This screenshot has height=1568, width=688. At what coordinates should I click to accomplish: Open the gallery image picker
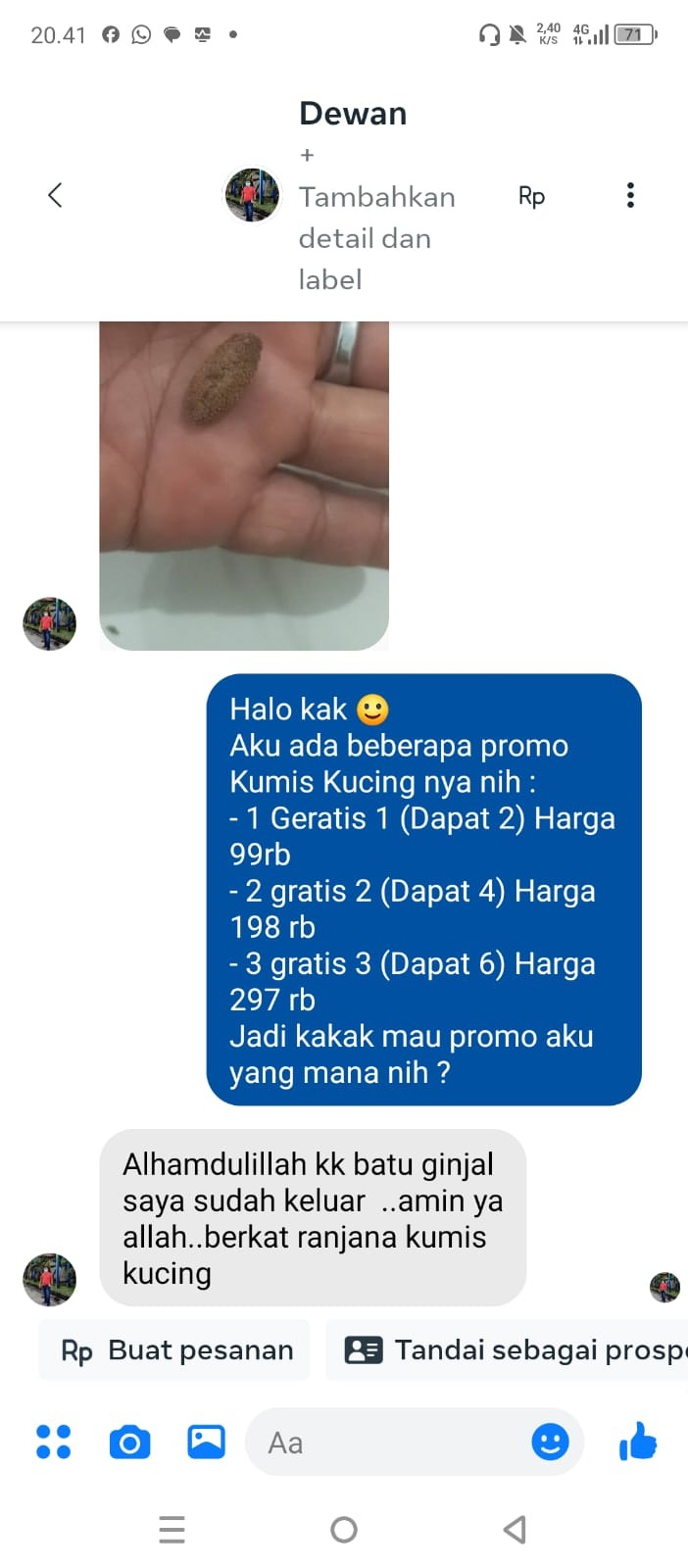pyautogui.click(x=206, y=1442)
